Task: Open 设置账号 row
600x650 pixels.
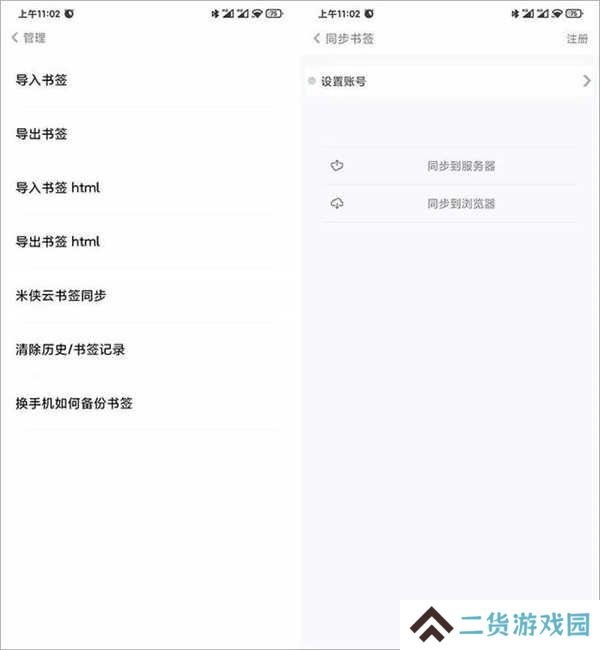Action: tap(450, 81)
